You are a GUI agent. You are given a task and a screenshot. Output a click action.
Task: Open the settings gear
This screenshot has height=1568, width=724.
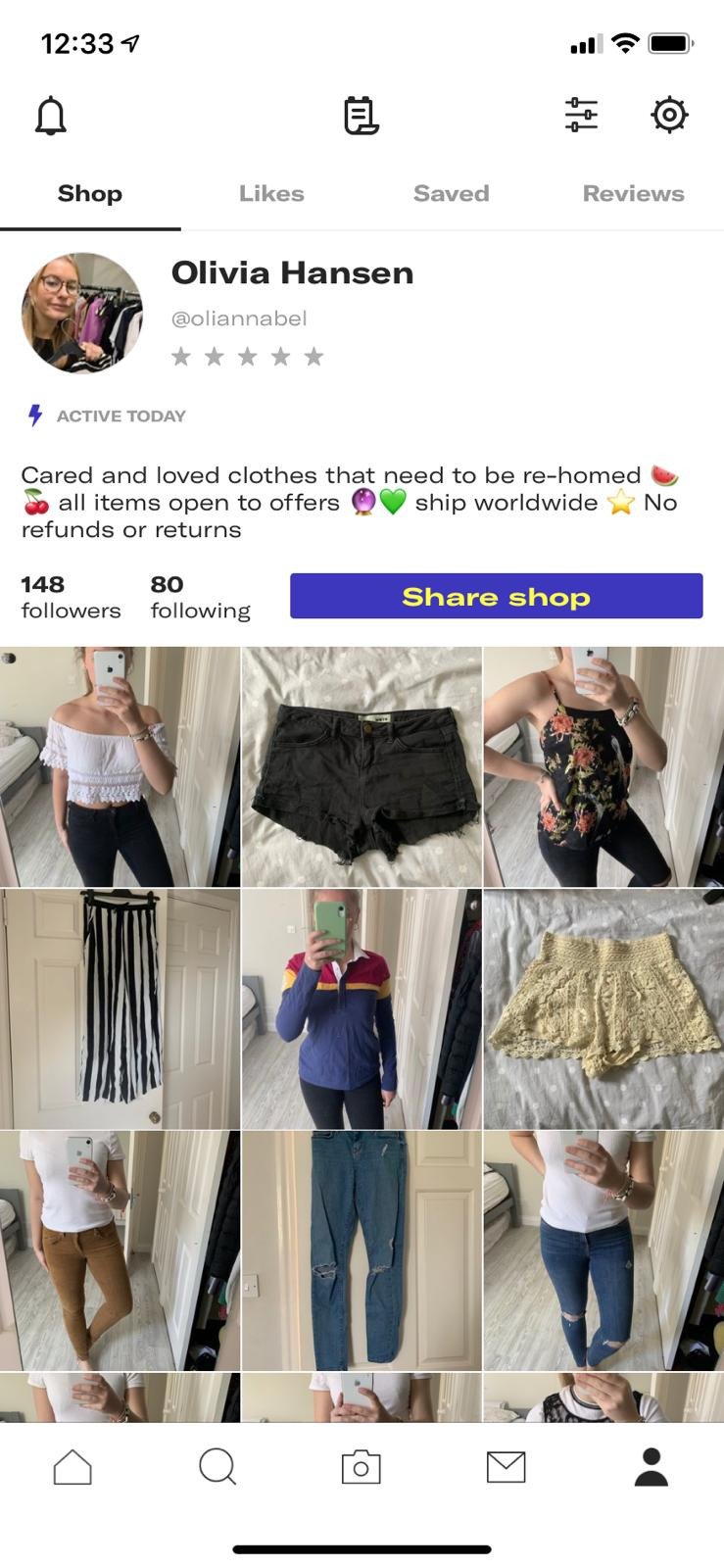click(669, 115)
